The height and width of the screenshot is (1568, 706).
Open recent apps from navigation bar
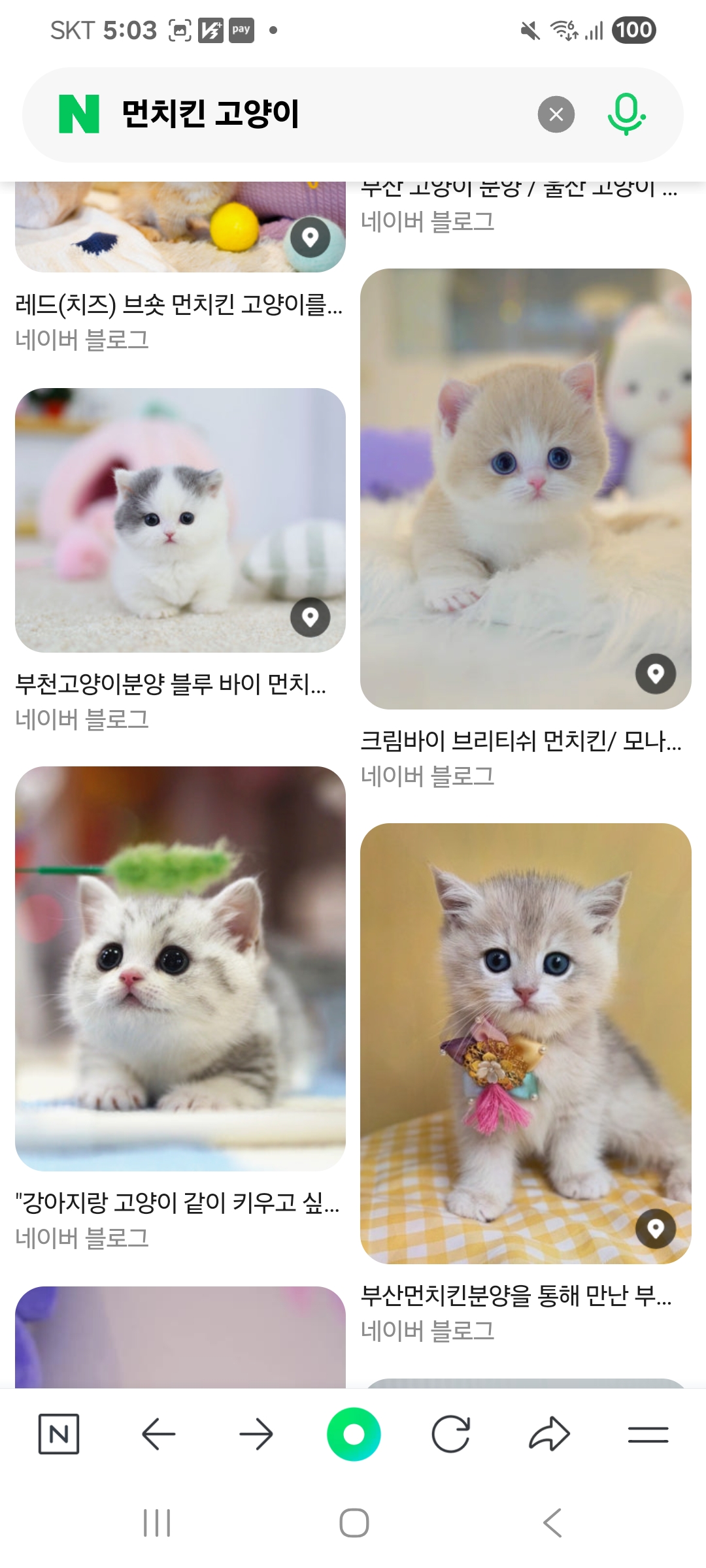(157, 1523)
